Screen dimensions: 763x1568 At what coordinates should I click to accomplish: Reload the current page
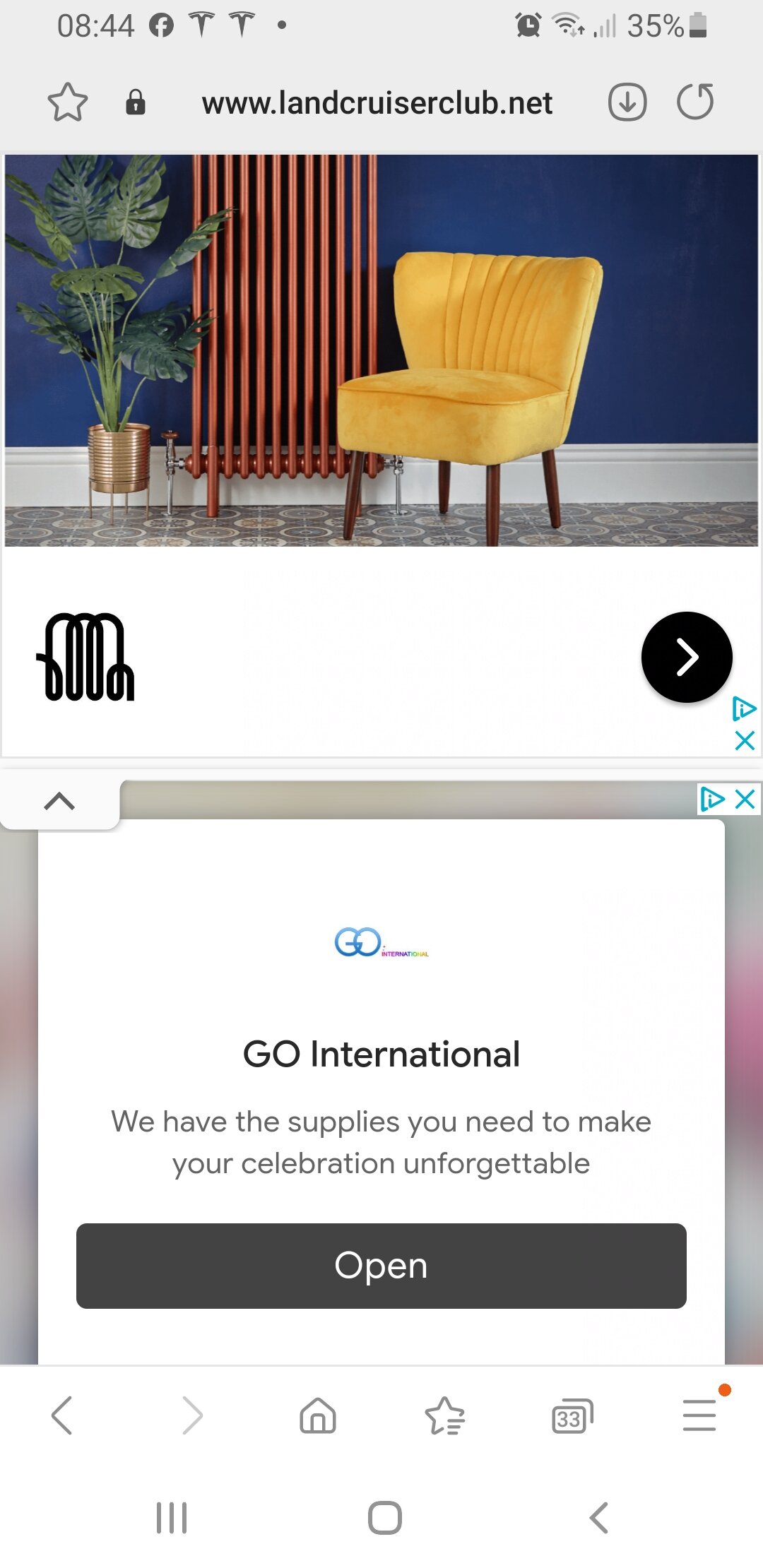695,102
